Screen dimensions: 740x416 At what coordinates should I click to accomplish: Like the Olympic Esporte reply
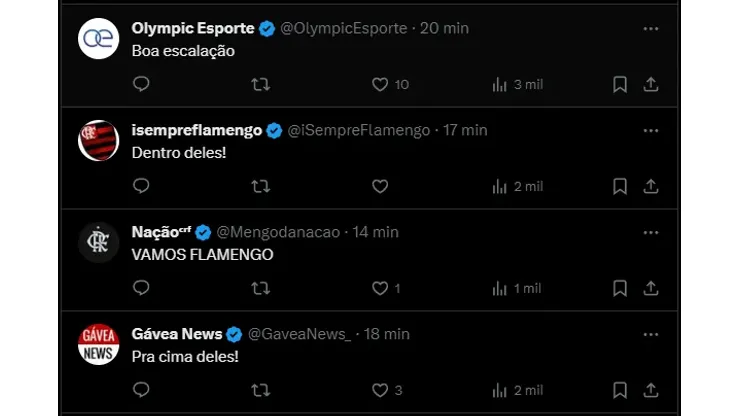coord(380,85)
